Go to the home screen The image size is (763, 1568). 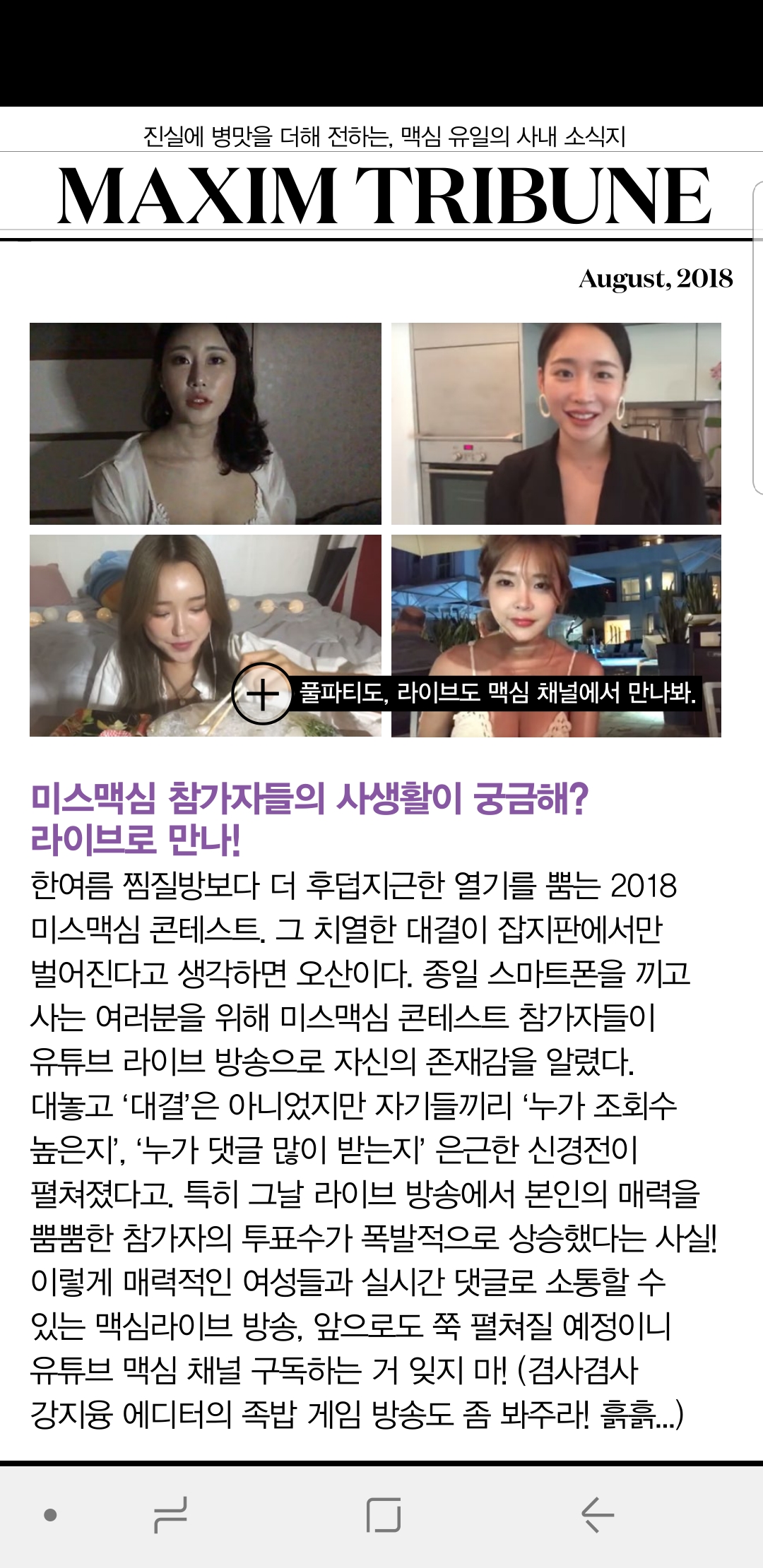tap(384, 1515)
